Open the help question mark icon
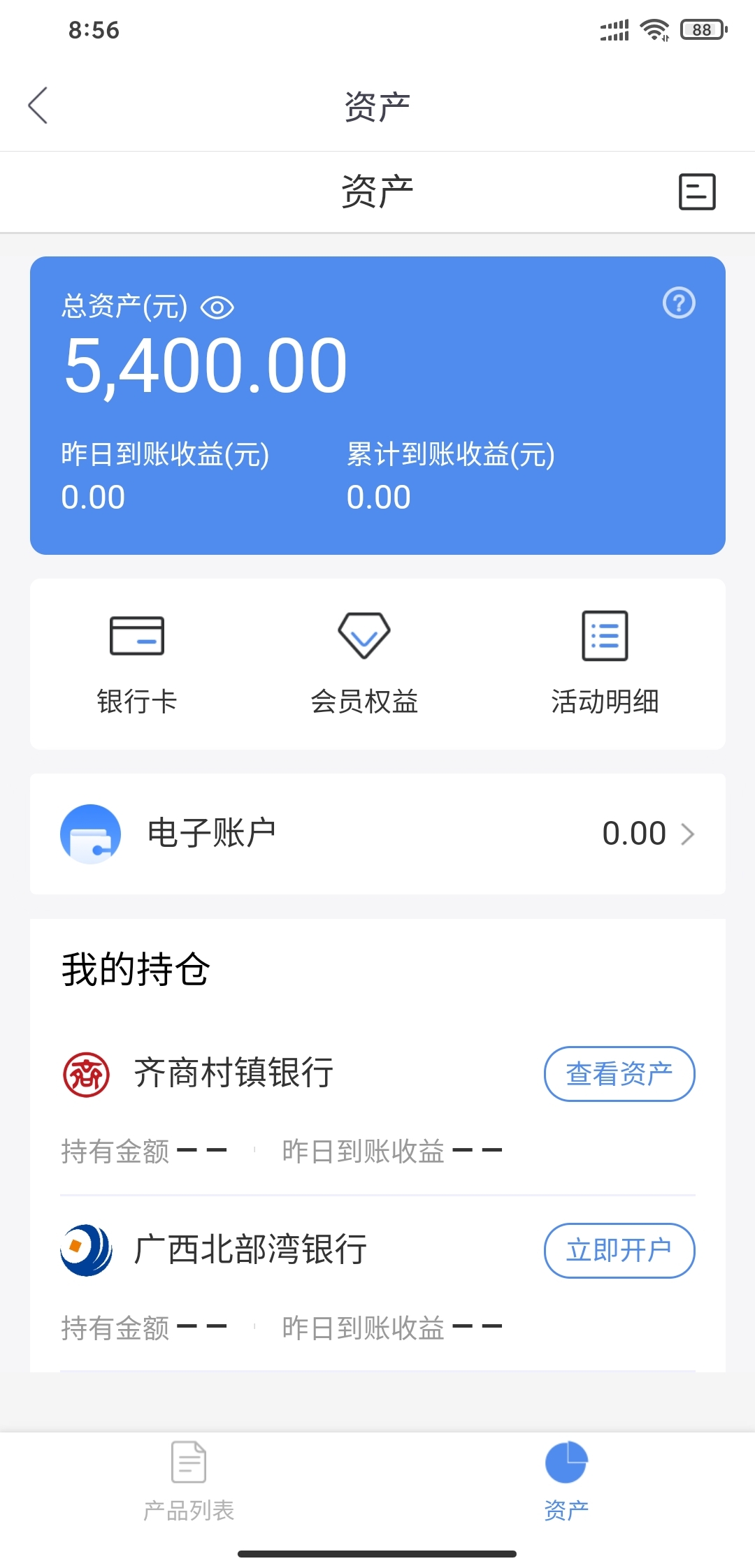The width and height of the screenshot is (755, 1568). point(679,303)
